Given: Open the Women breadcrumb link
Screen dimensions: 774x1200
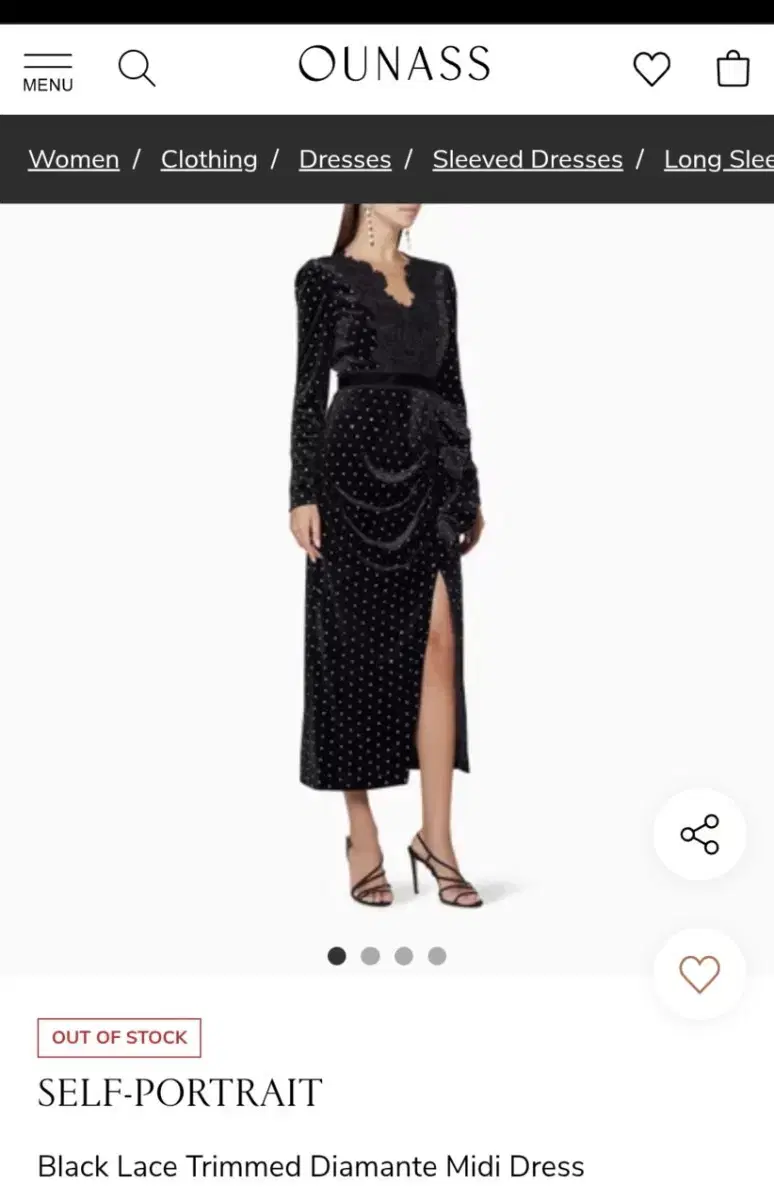Looking at the screenshot, I should pyautogui.click(x=73, y=159).
